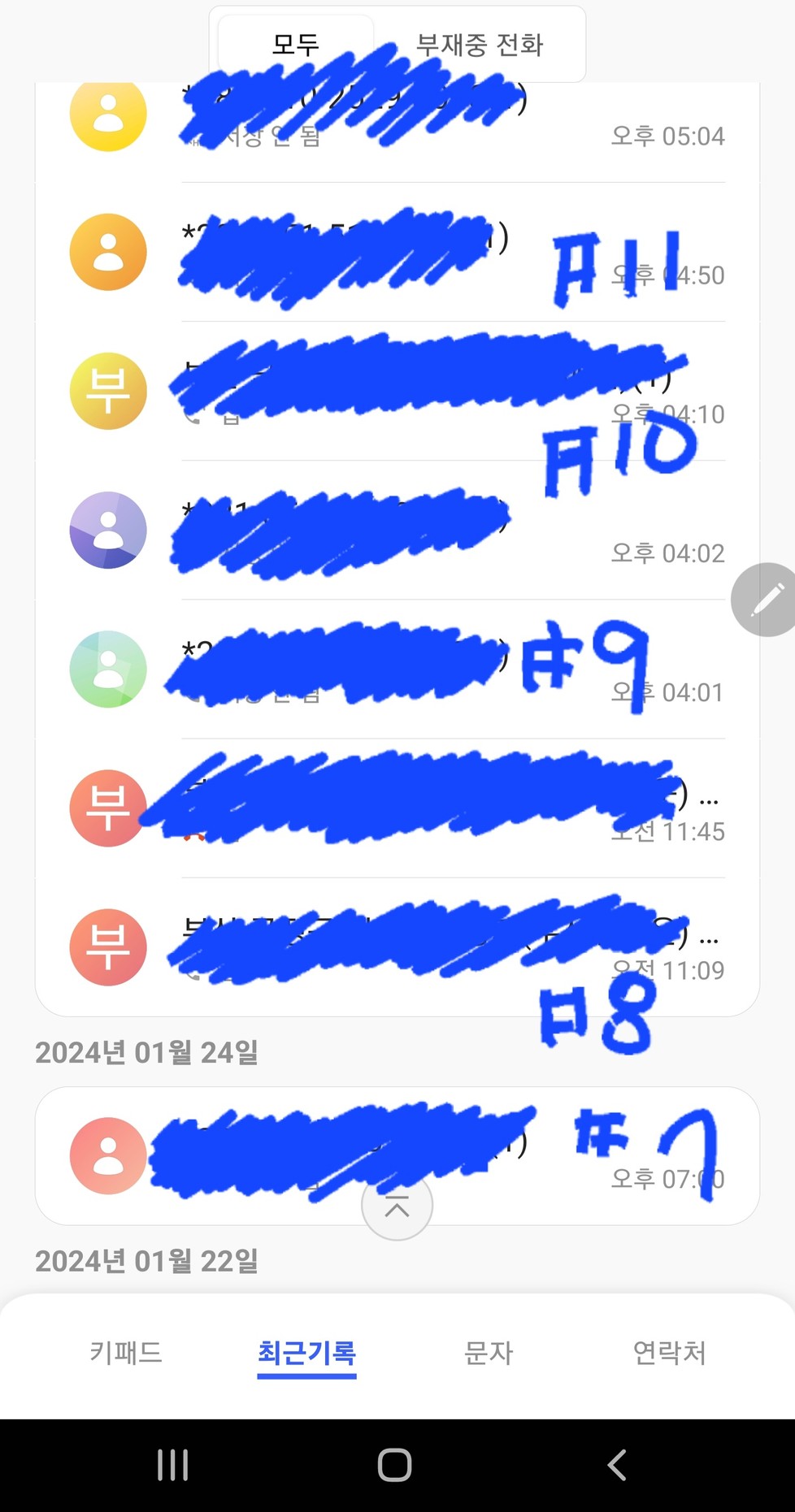Open the call entry from 오후 04:50
Image resolution: width=795 pixels, height=1512 pixels.
397,253
